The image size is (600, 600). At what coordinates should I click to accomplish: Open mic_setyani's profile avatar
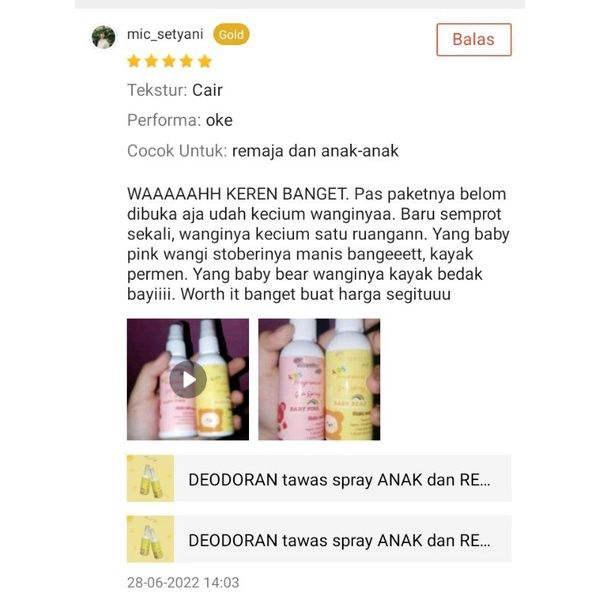click(103, 37)
